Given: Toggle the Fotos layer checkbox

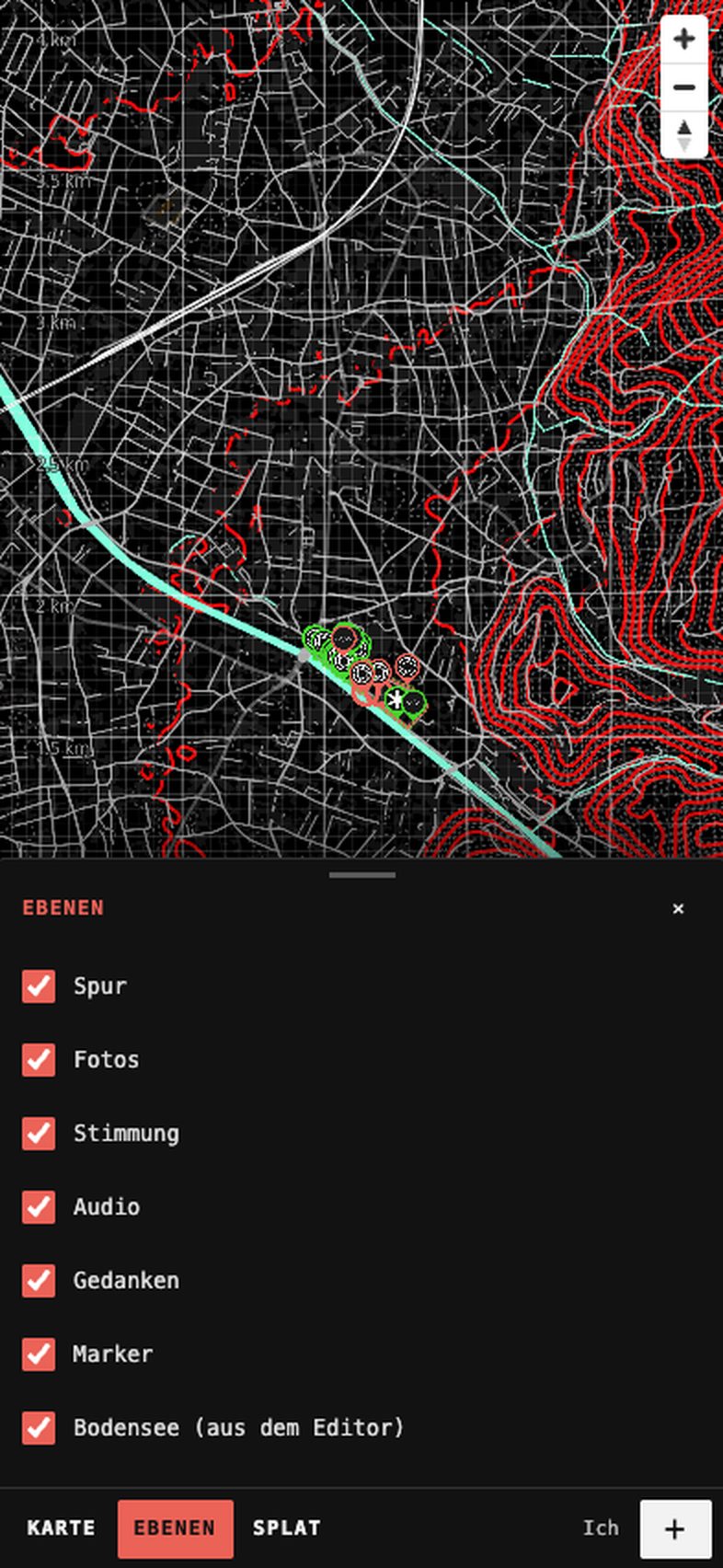Looking at the screenshot, I should point(39,1059).
